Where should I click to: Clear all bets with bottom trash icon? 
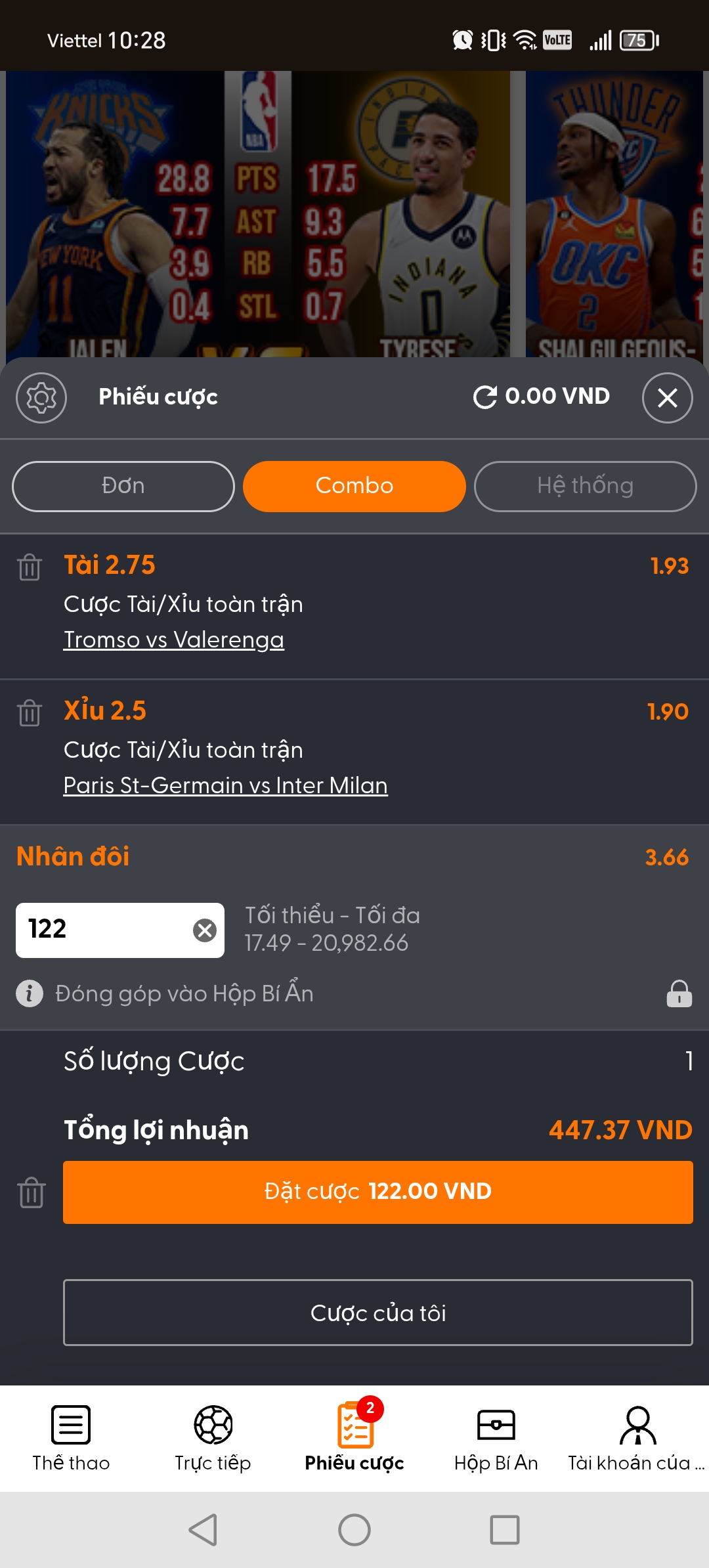(x=32, y=1192)
